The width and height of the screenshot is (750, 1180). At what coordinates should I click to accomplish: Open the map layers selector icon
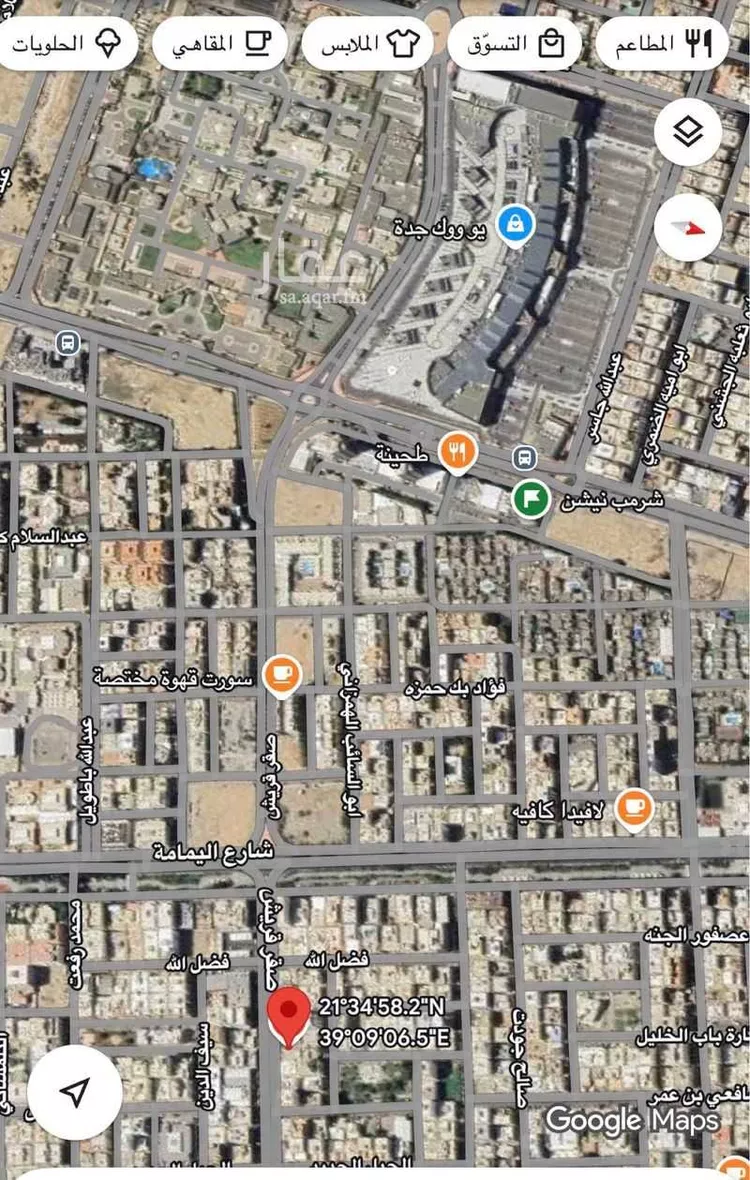(x=686, y=133)
